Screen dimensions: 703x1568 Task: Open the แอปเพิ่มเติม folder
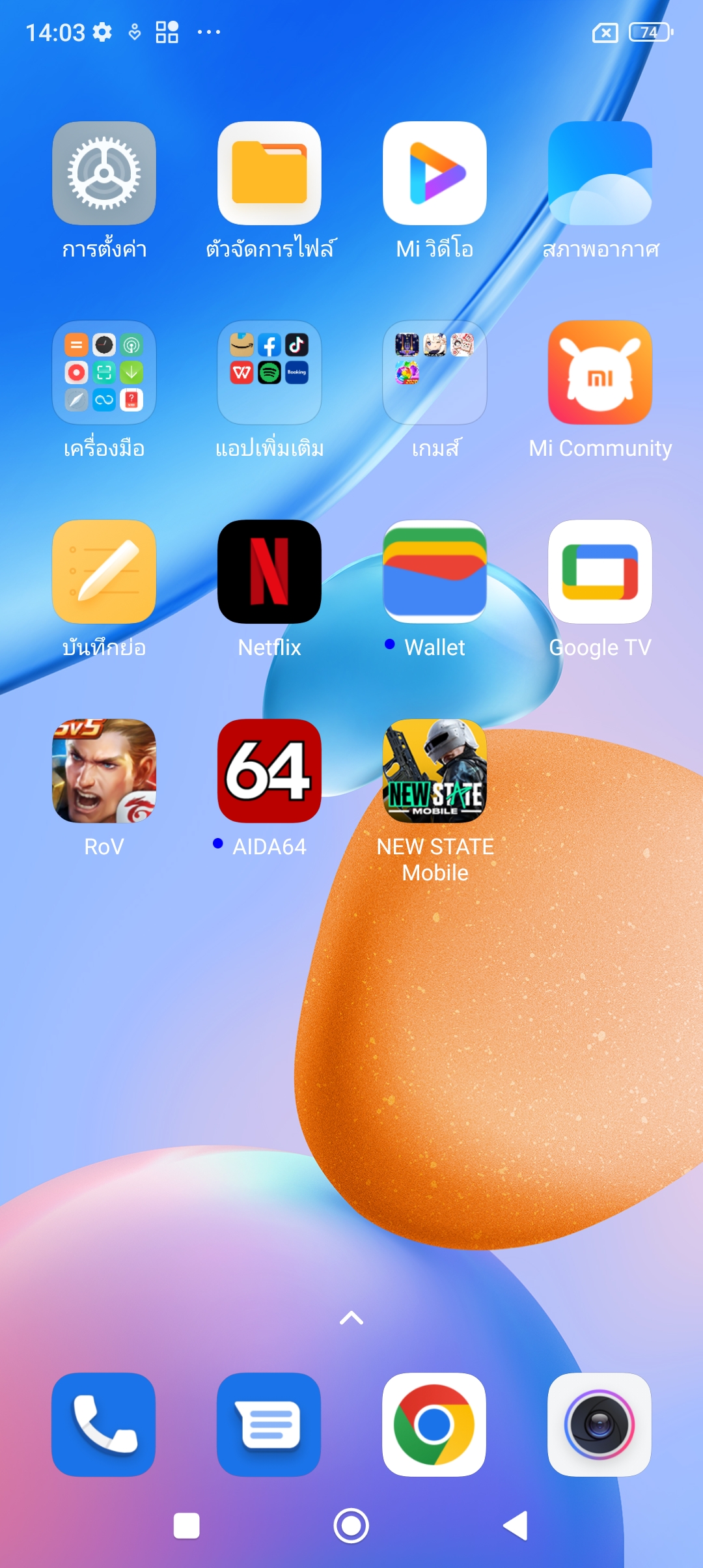269,372
